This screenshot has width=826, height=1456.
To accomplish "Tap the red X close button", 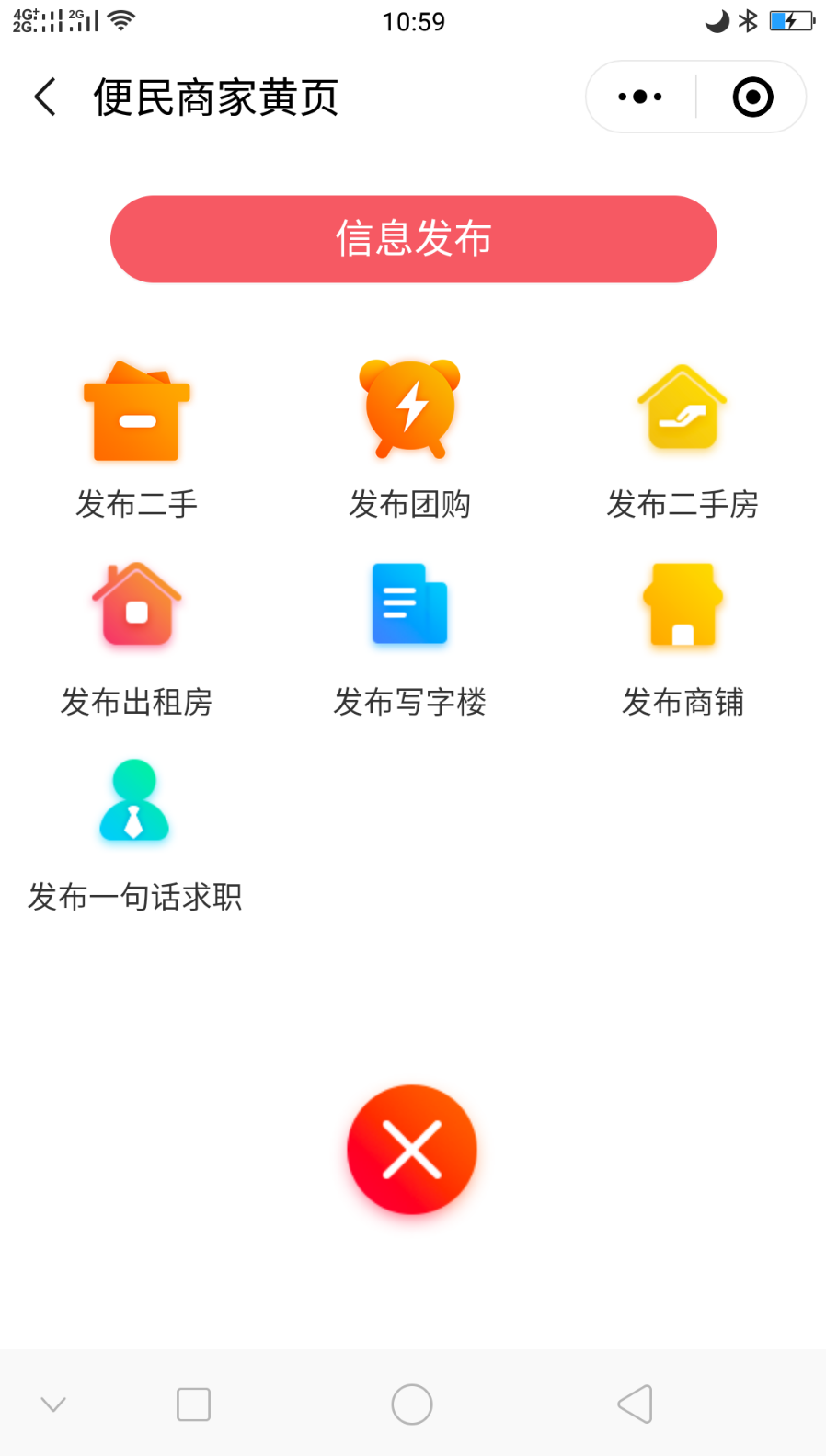I will click(x=411, y=1150).
